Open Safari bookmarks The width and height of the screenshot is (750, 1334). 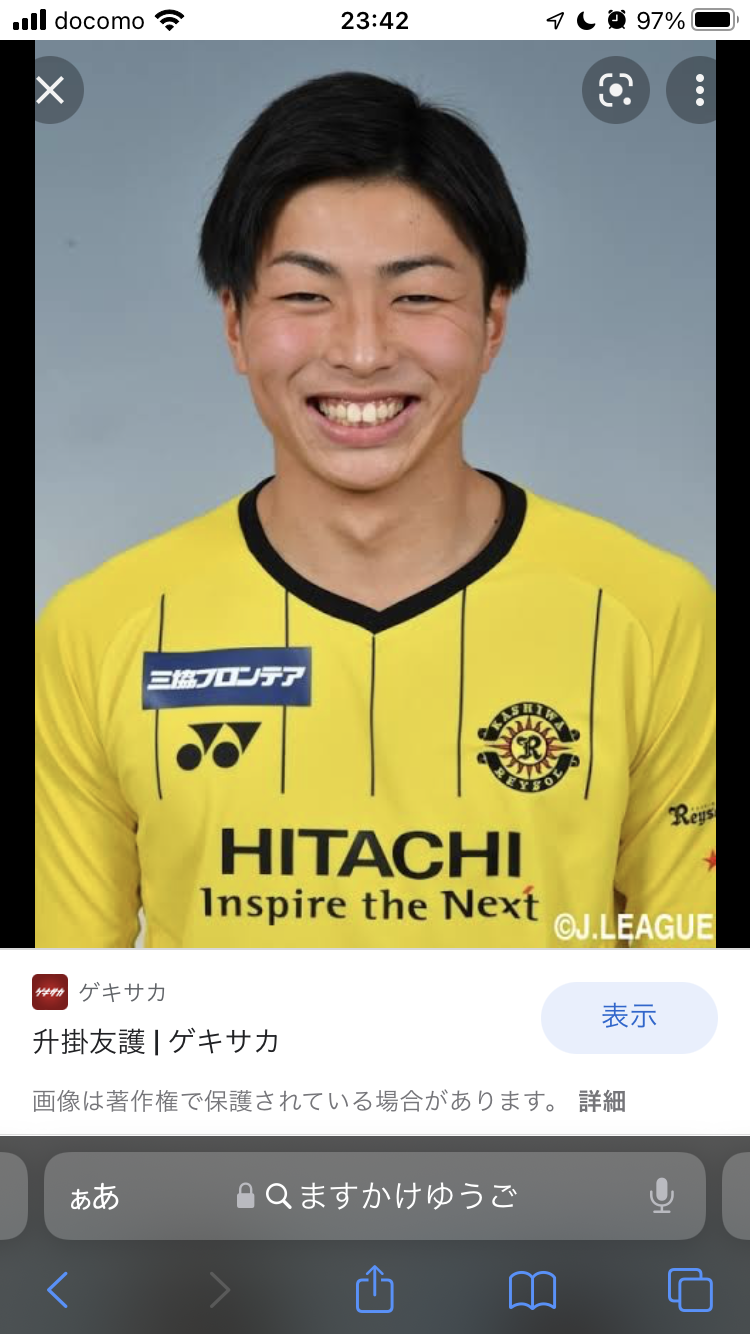532,1290
